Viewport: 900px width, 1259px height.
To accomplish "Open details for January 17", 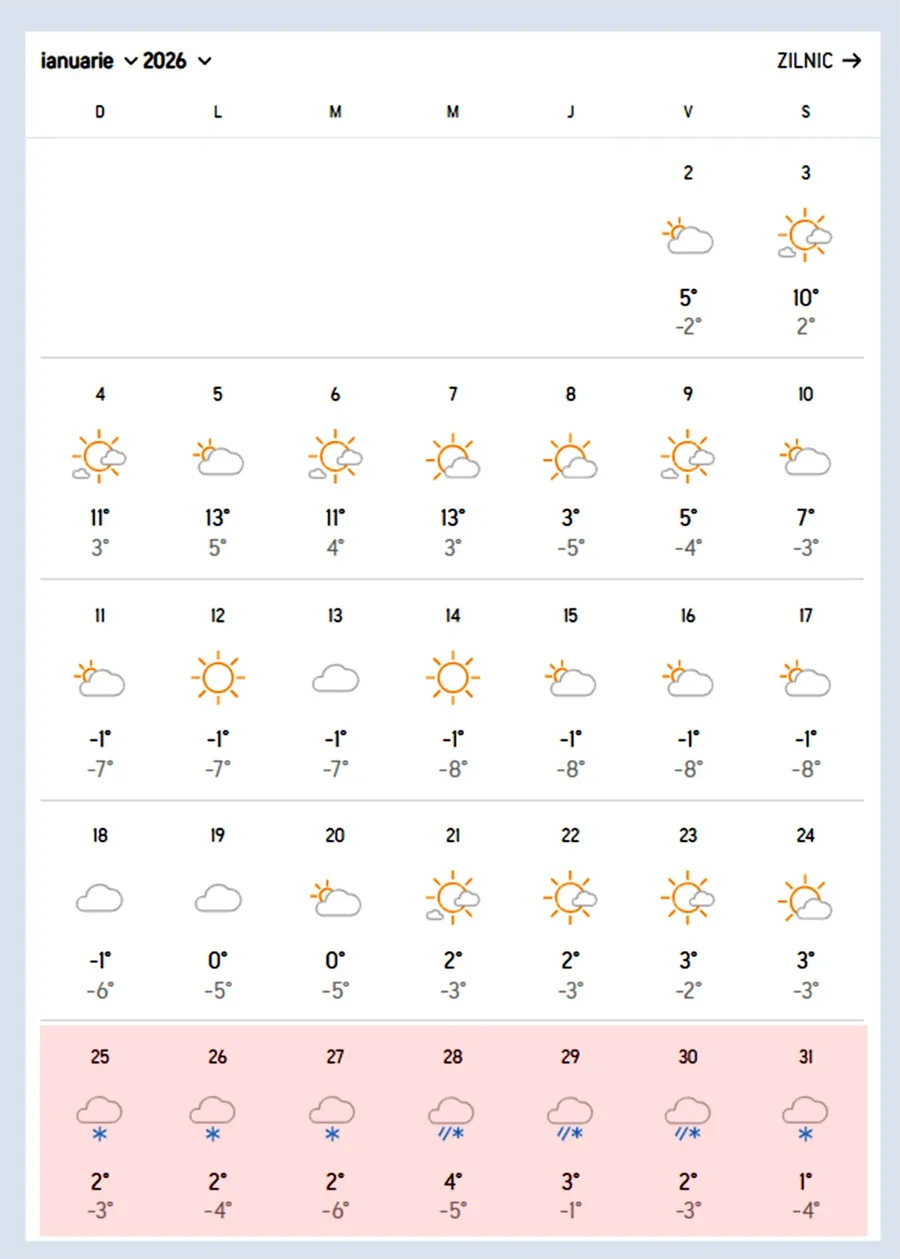I will pyautogui.click(x=806, y=690).
